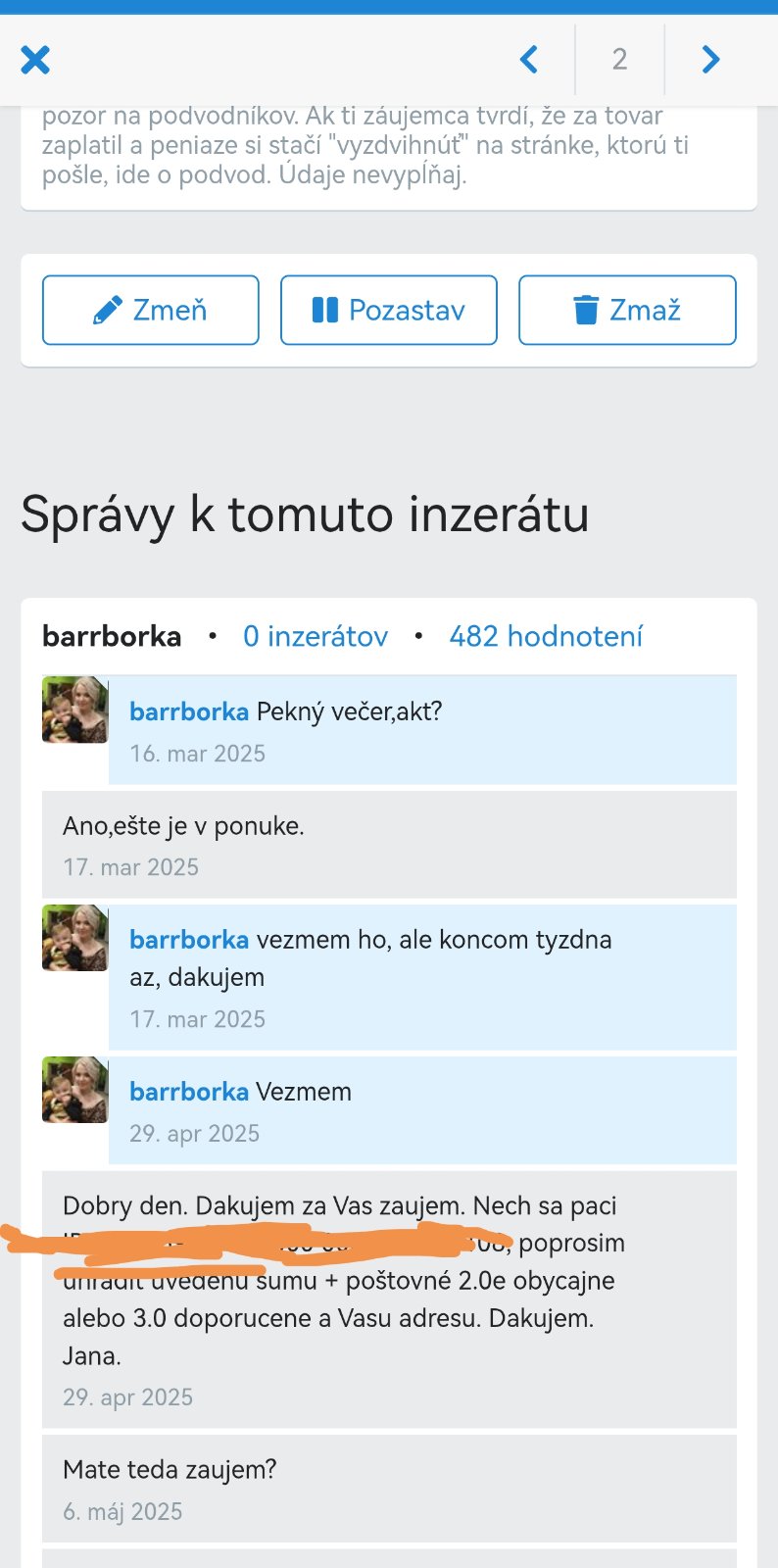Delete the ad with Zmaž
The image size is (778, 1568).
627,311
